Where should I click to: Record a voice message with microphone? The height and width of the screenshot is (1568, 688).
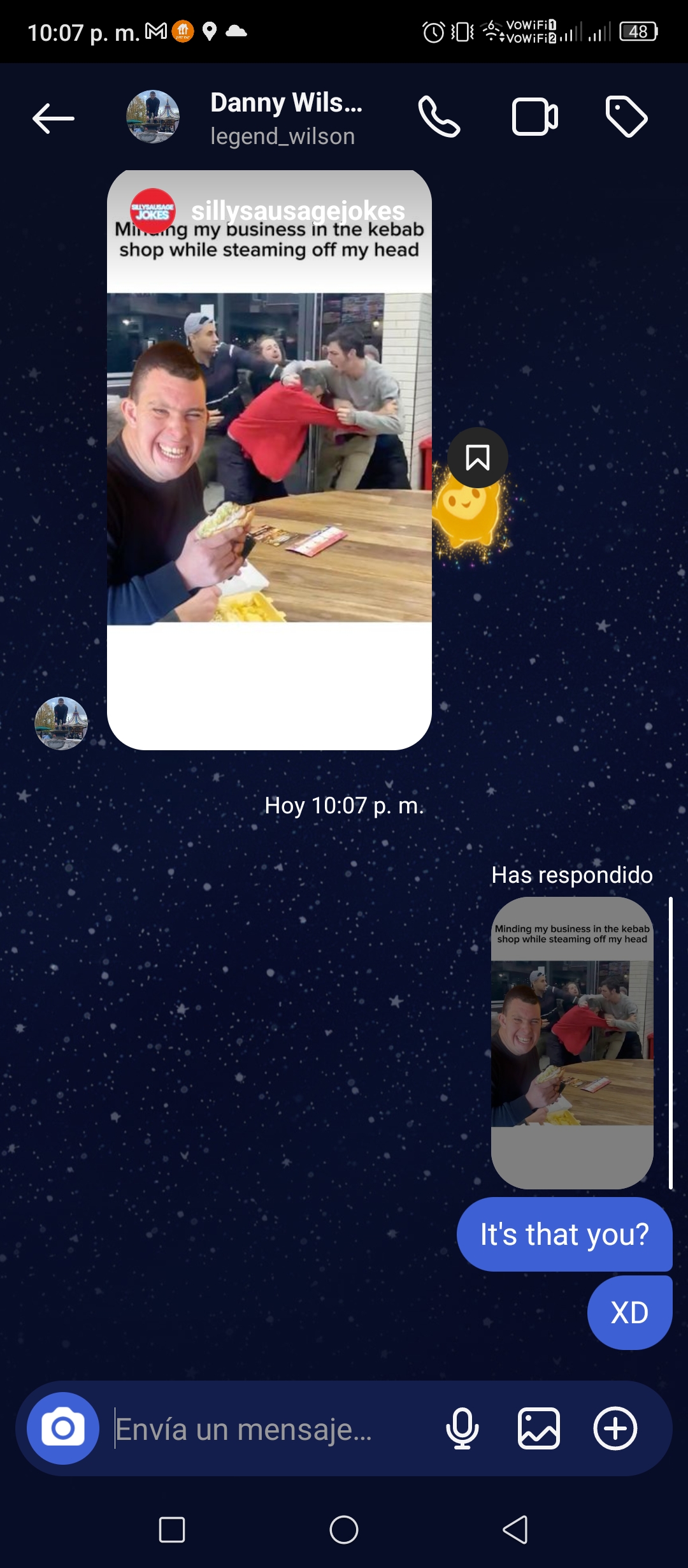(x=462, y=1428)
